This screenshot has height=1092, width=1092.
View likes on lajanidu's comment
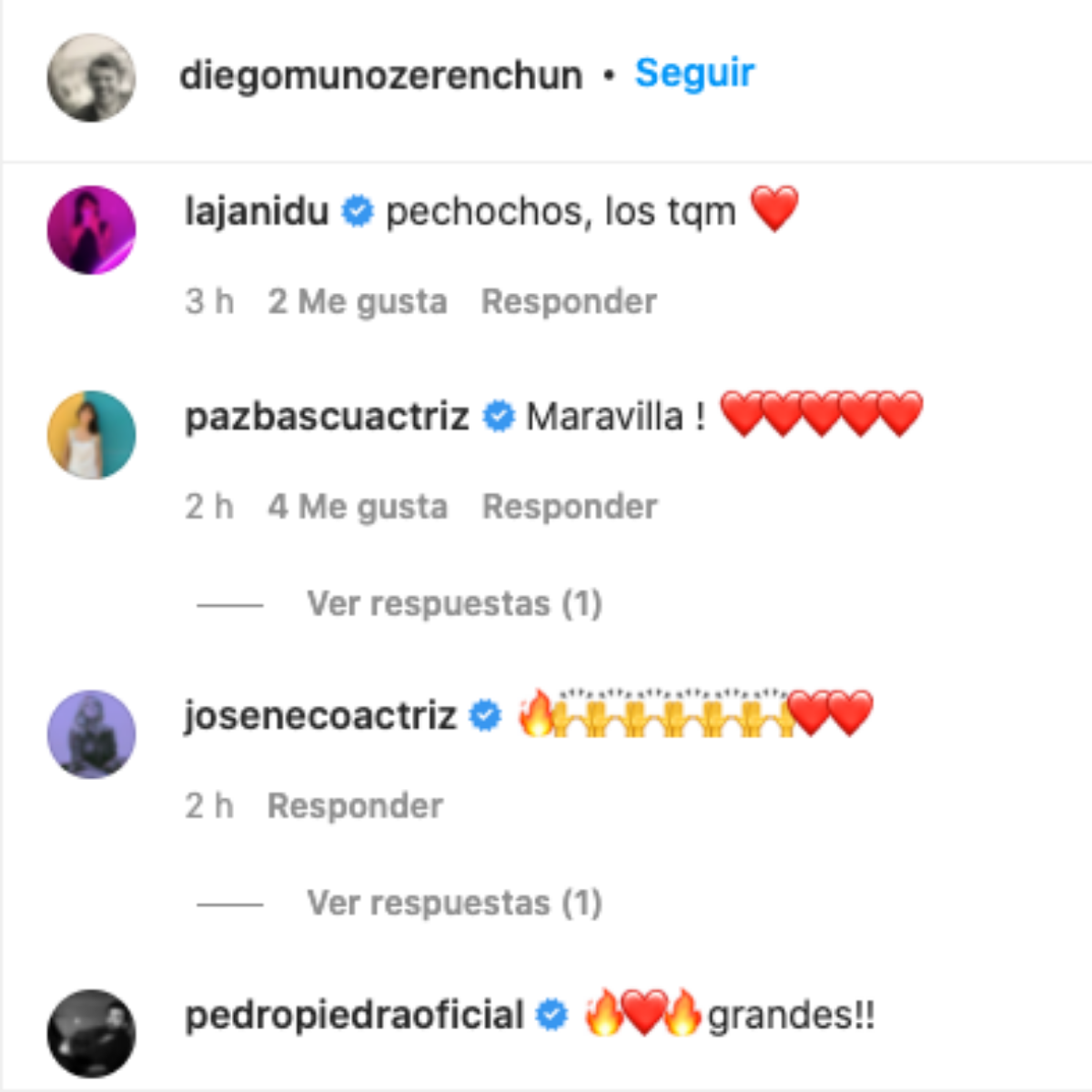(x=358, y=301)
